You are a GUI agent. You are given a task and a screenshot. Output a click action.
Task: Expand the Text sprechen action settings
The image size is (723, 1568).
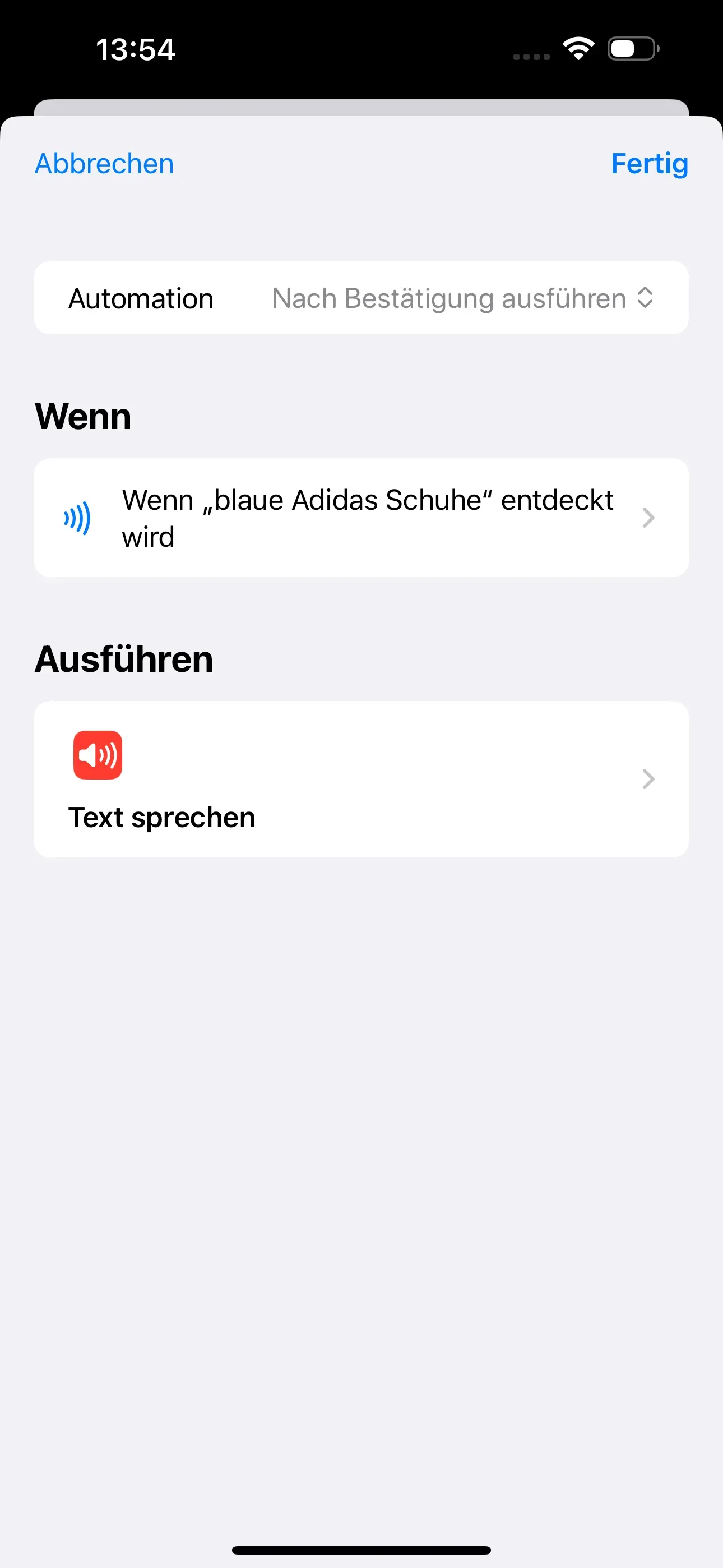pos(361,779)
